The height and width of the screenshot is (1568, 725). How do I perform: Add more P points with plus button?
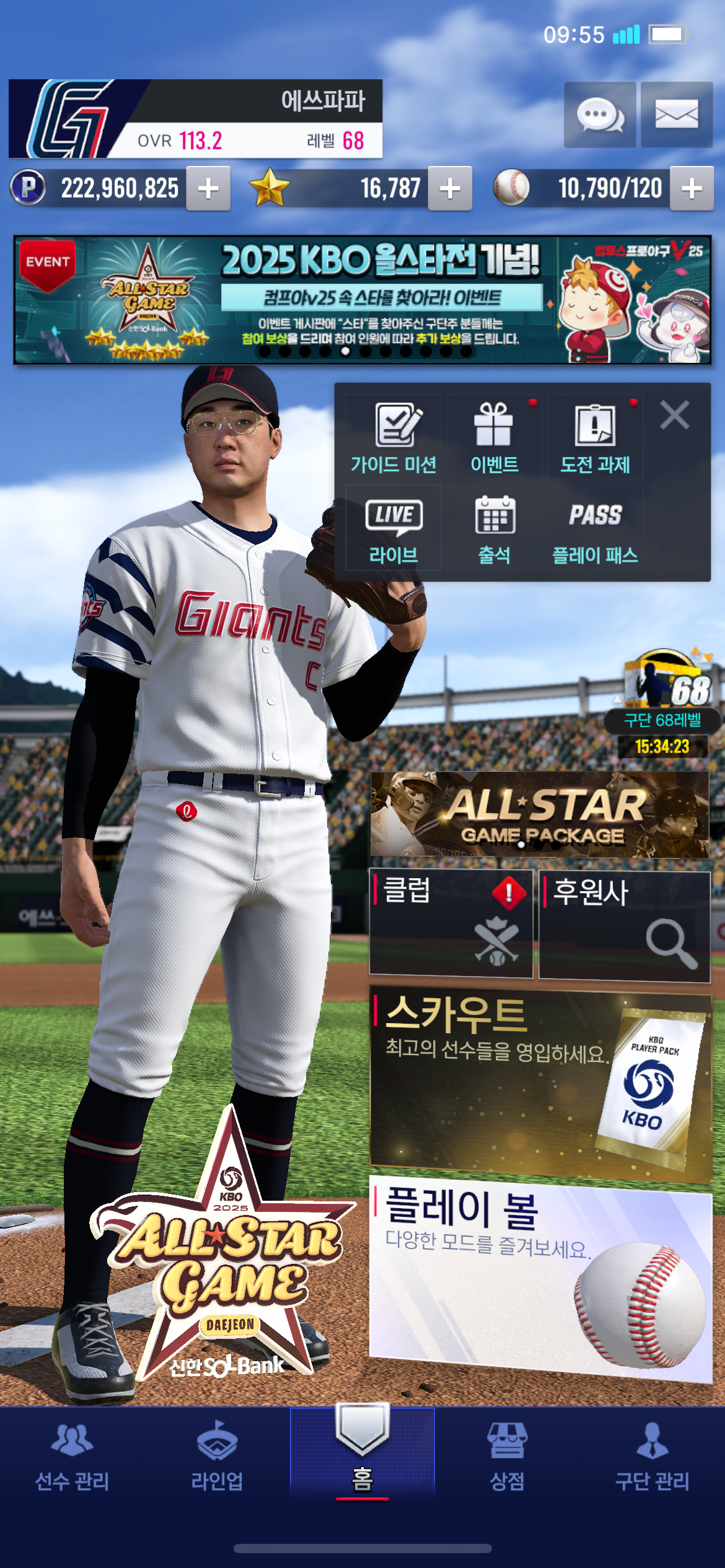coord(209,188)
